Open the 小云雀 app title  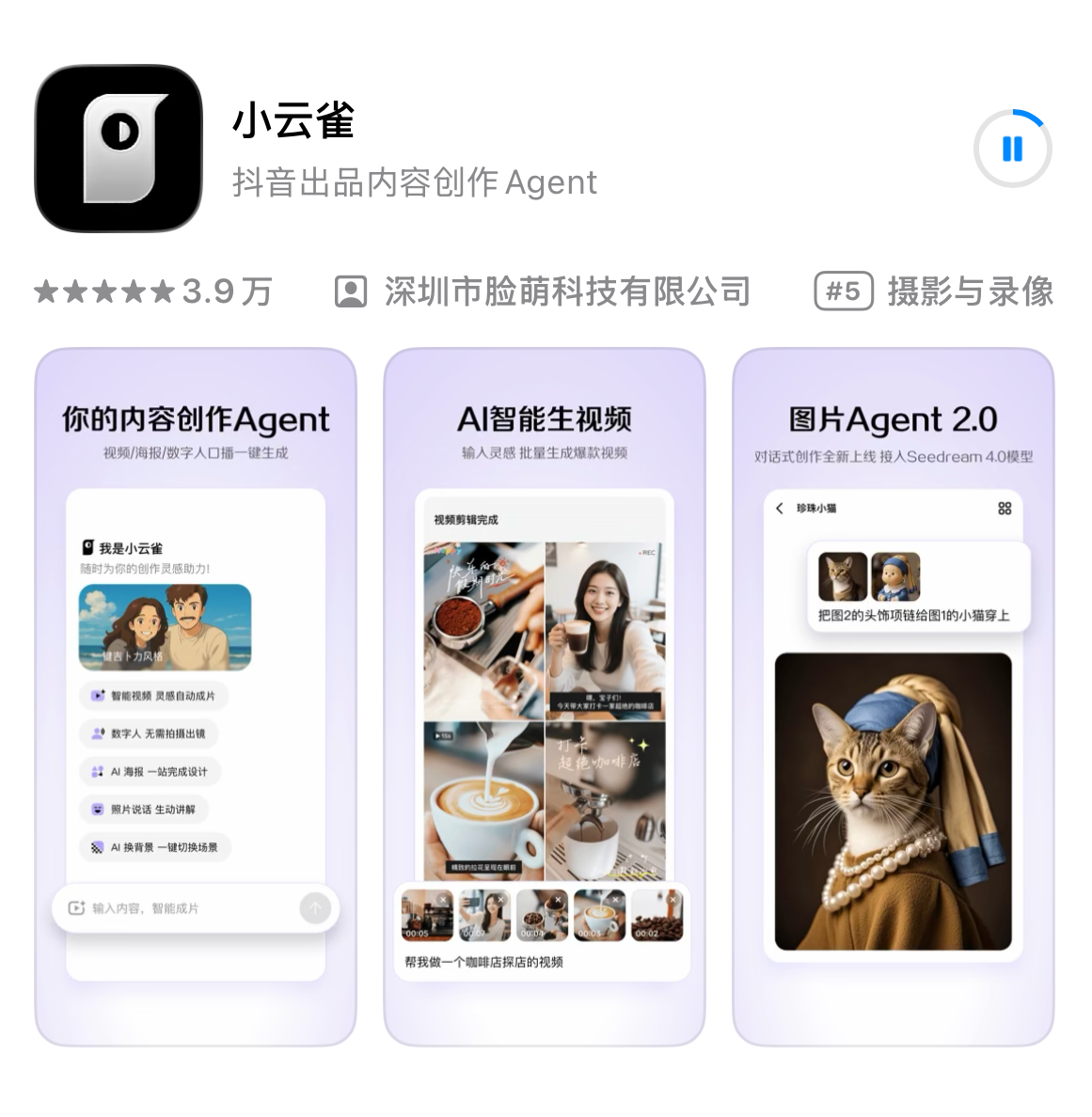(x=293, y=121)
